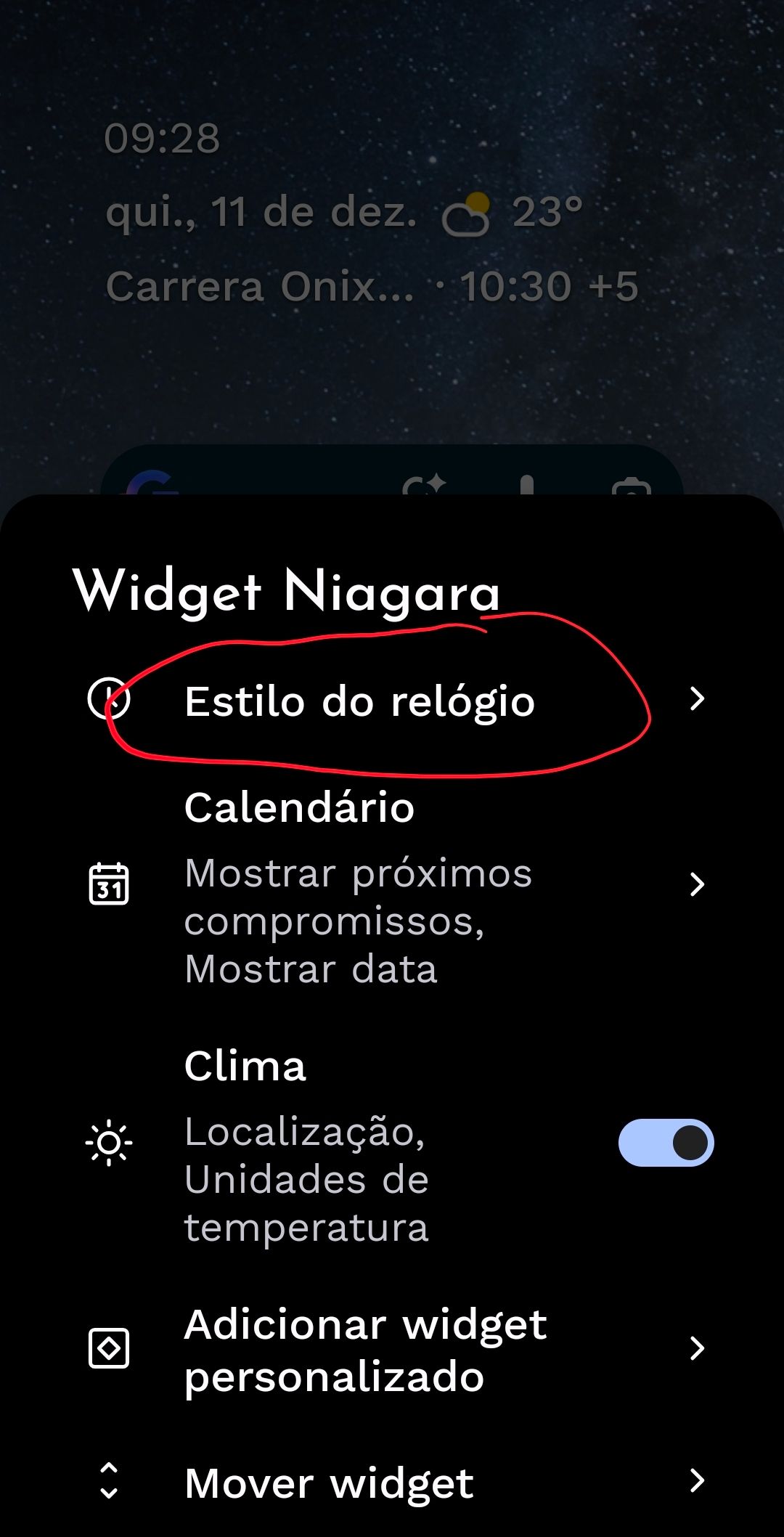
Task: Open the Calendário options
Action: click(x=392, y=886)
